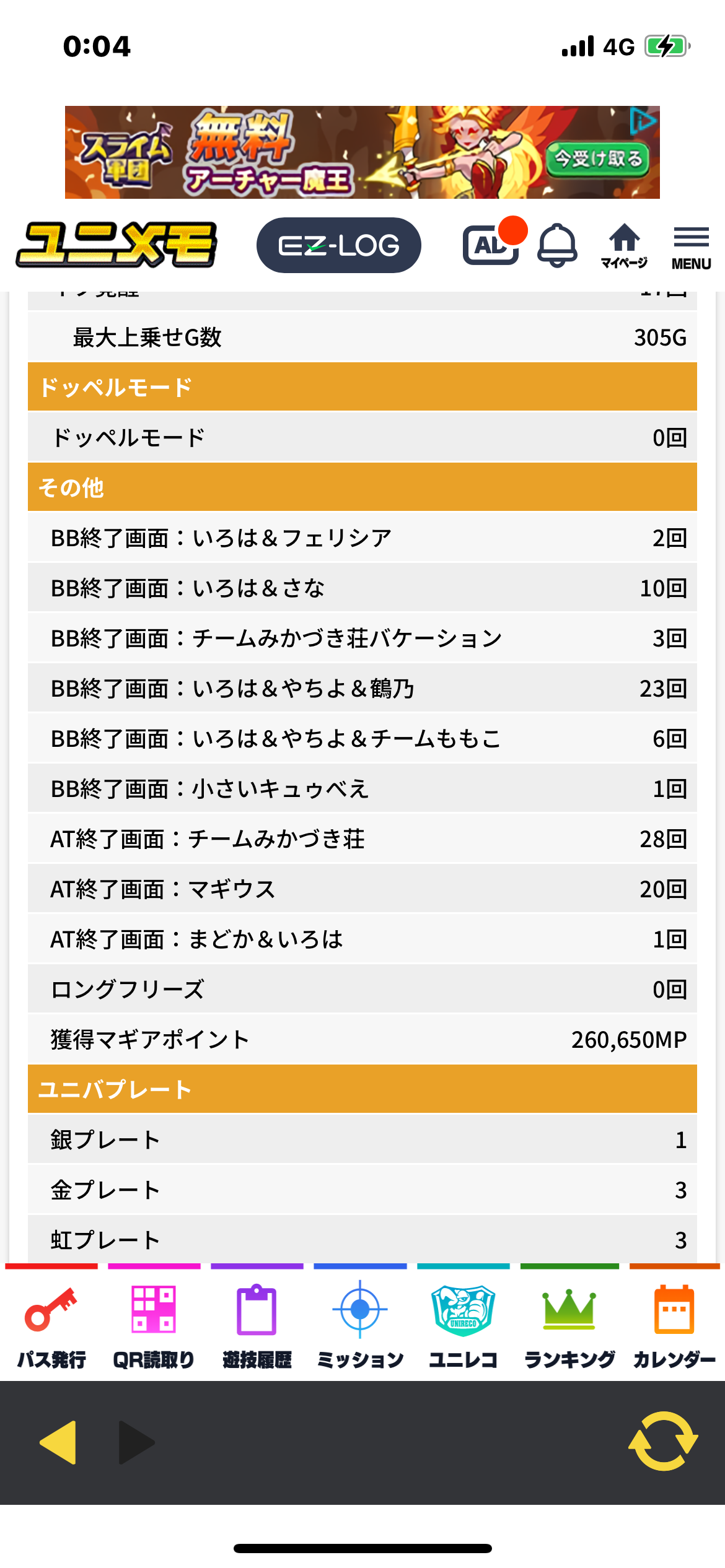Open 遊技履歴 tab
725x1568 pixels.
(x=257, y=1325)
